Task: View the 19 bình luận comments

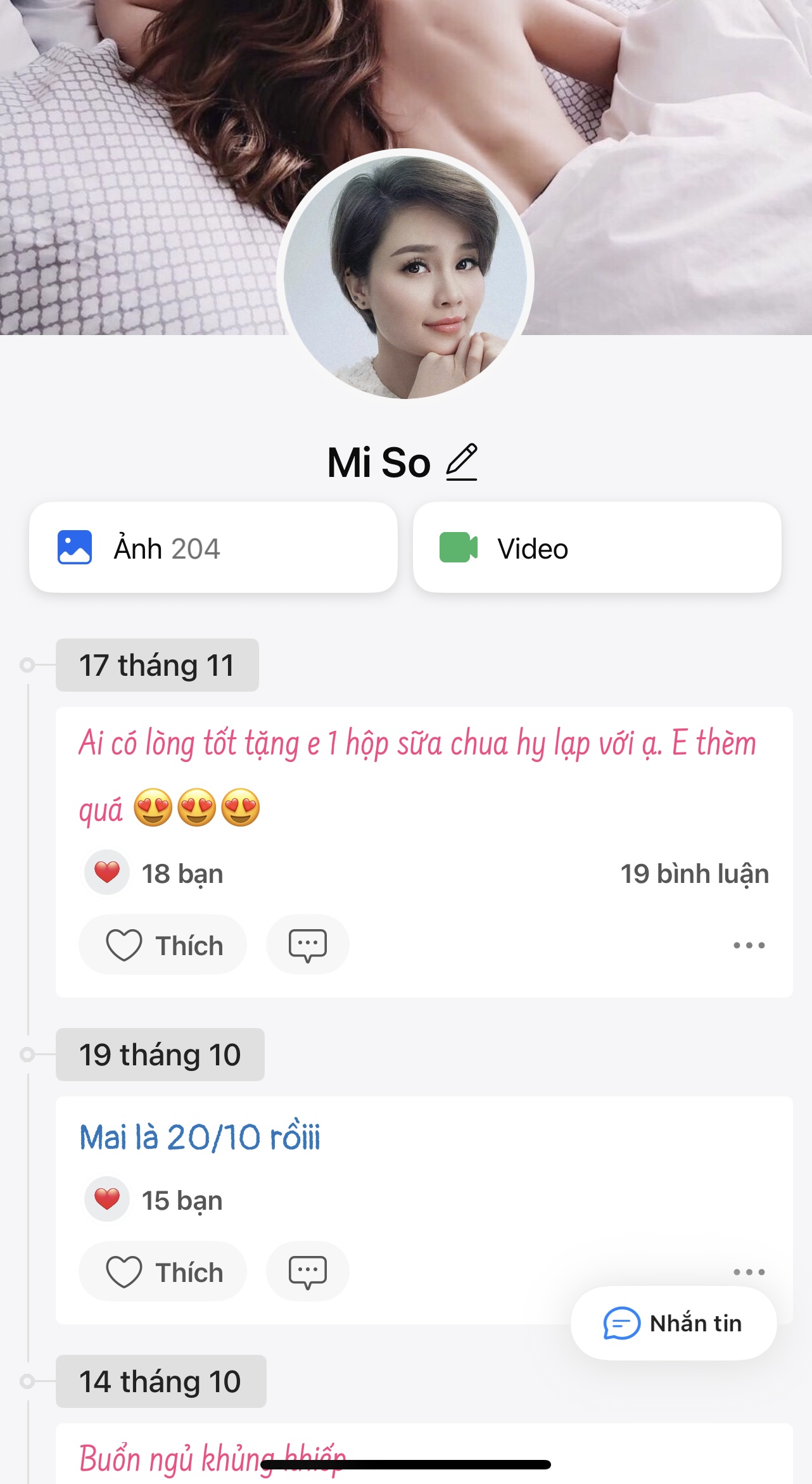Action: coord(694,874)
